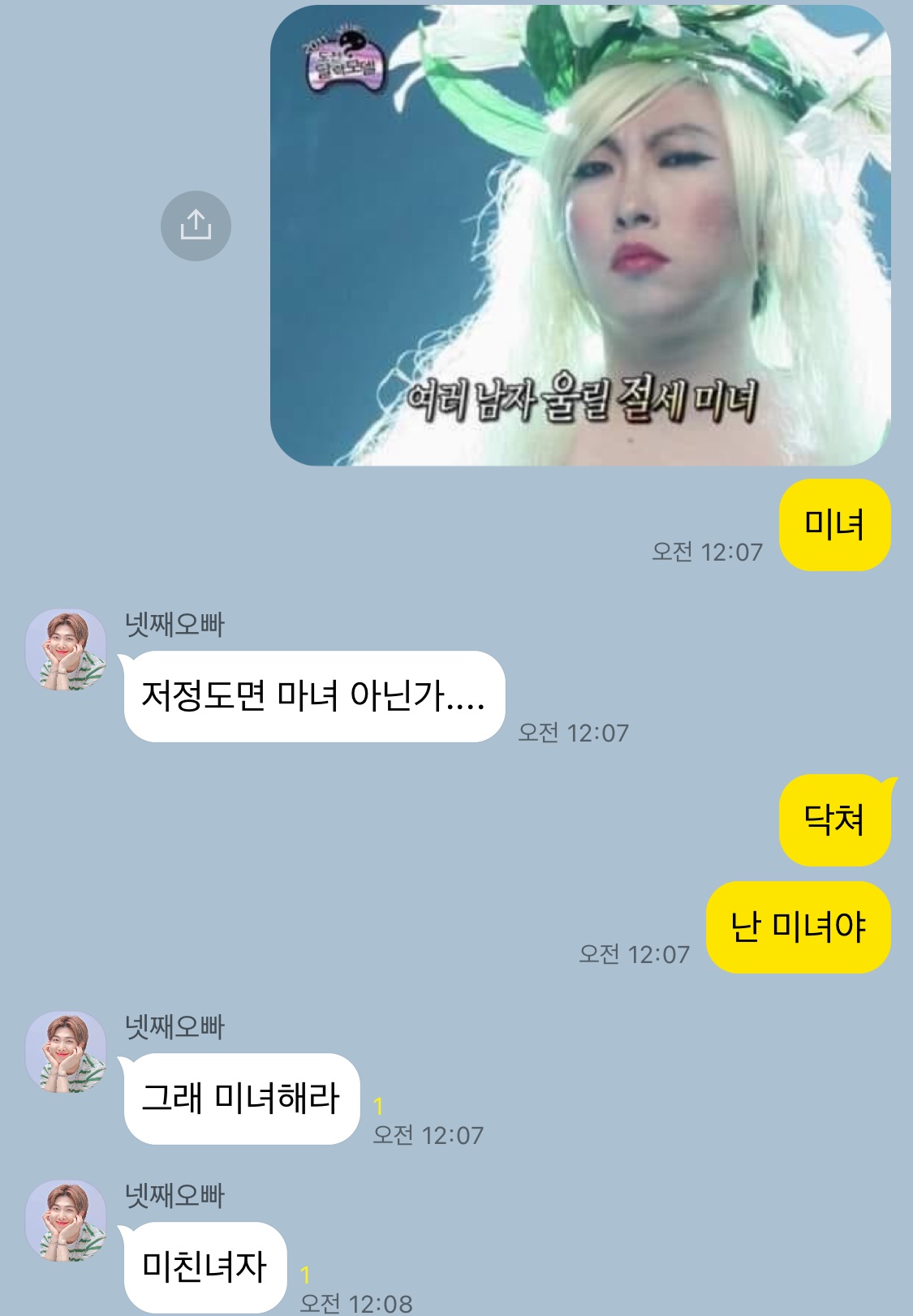Image resolution: width=913 pixels, height=1316 pixels.
Task: Open 넷째오빠's avatar beside 미친녀자 message
Action: (x=67, y=1221)
